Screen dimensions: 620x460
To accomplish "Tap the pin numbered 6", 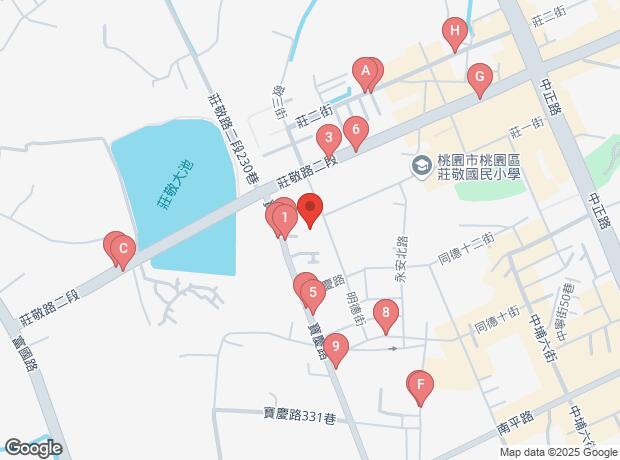I will coord(355,129).
